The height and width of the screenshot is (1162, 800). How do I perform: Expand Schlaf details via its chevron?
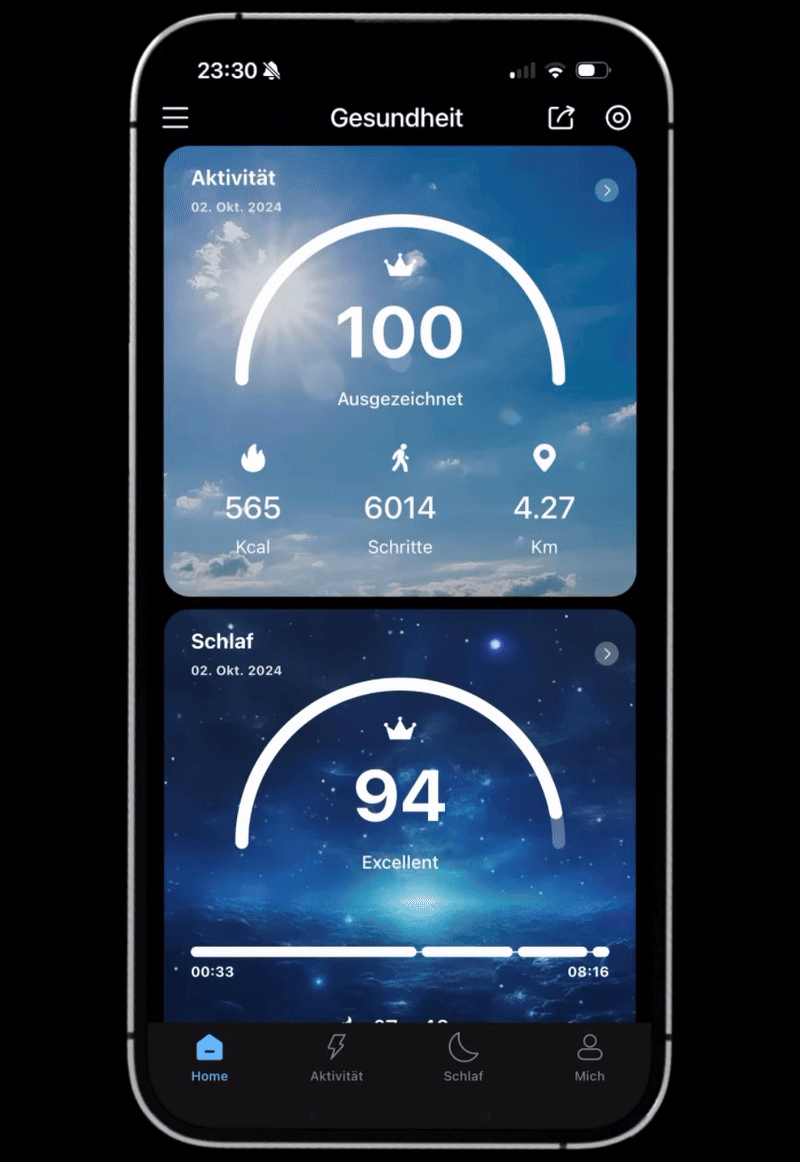606,654
